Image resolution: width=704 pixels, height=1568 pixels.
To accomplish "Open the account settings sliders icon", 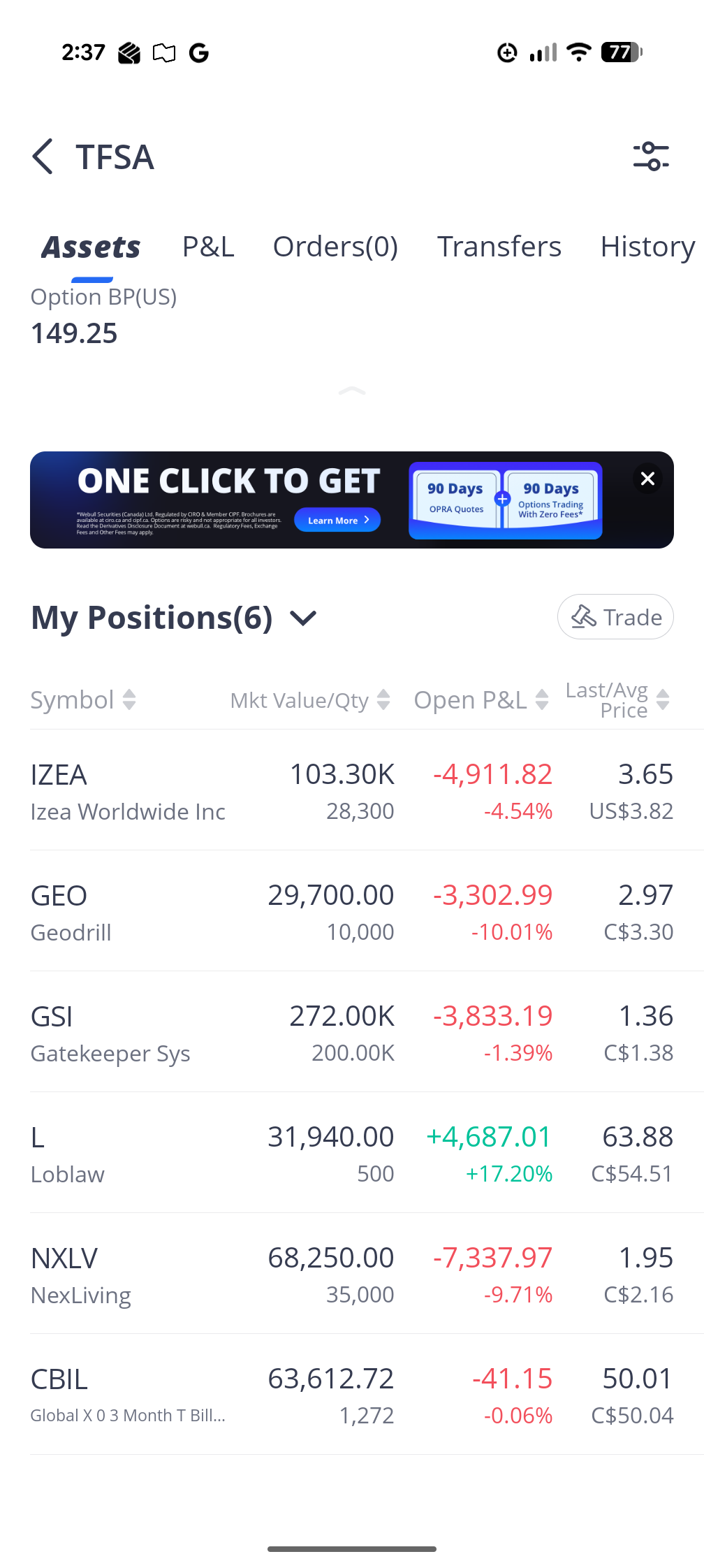I will pos(651,157).
